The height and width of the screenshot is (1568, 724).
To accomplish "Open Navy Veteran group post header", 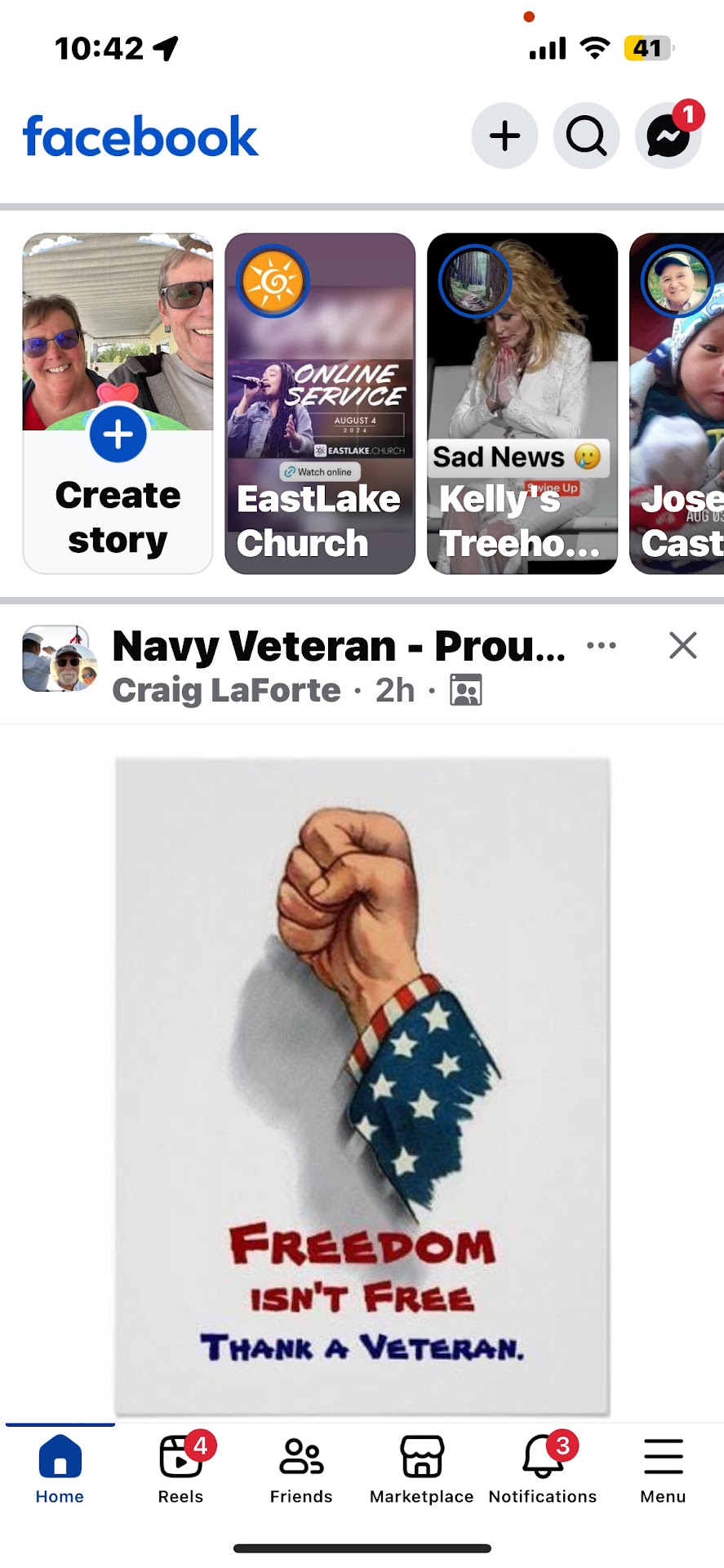I will coord(338,646).
